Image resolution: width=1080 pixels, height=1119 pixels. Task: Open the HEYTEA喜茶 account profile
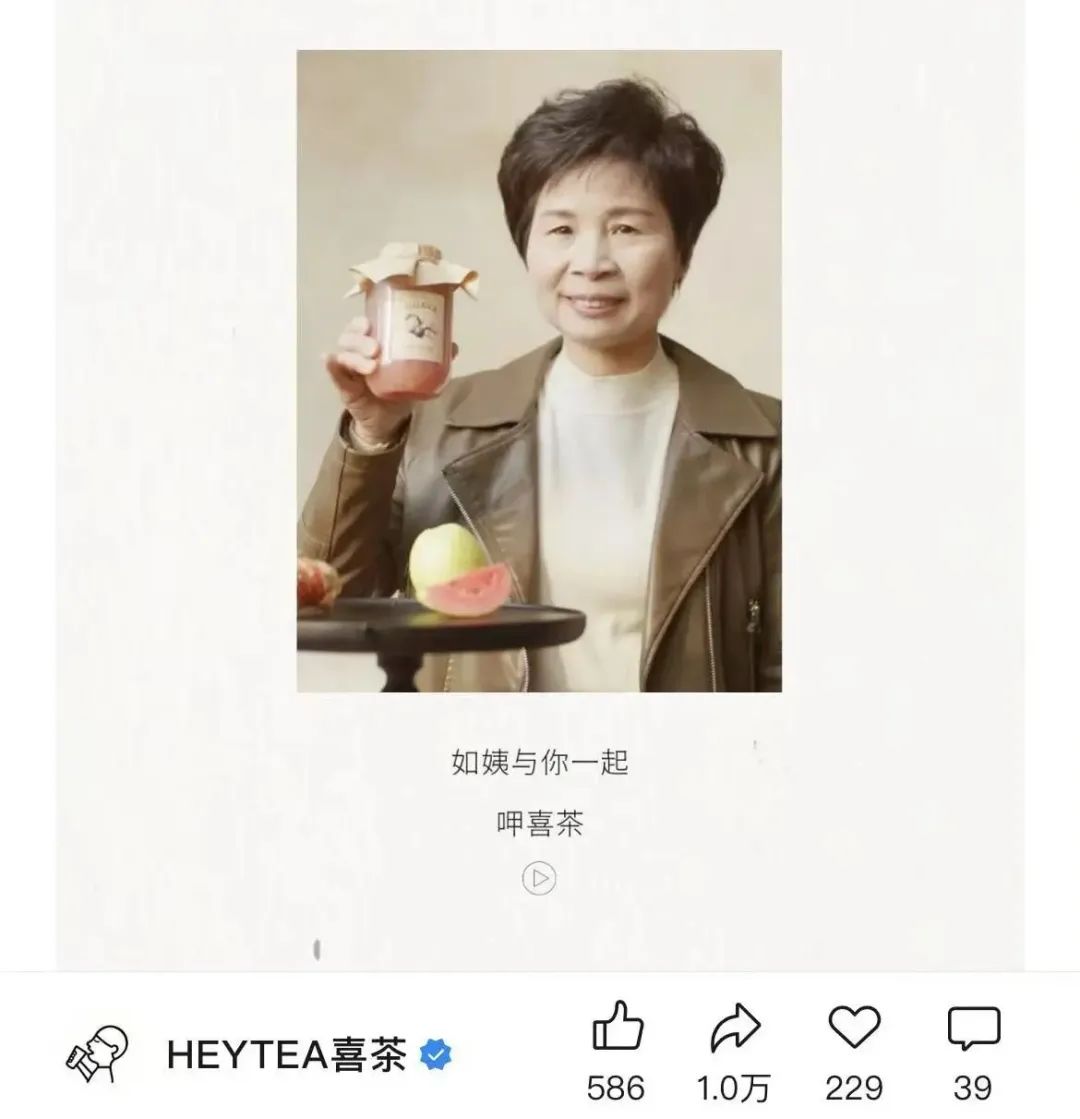click(284, 1055)
